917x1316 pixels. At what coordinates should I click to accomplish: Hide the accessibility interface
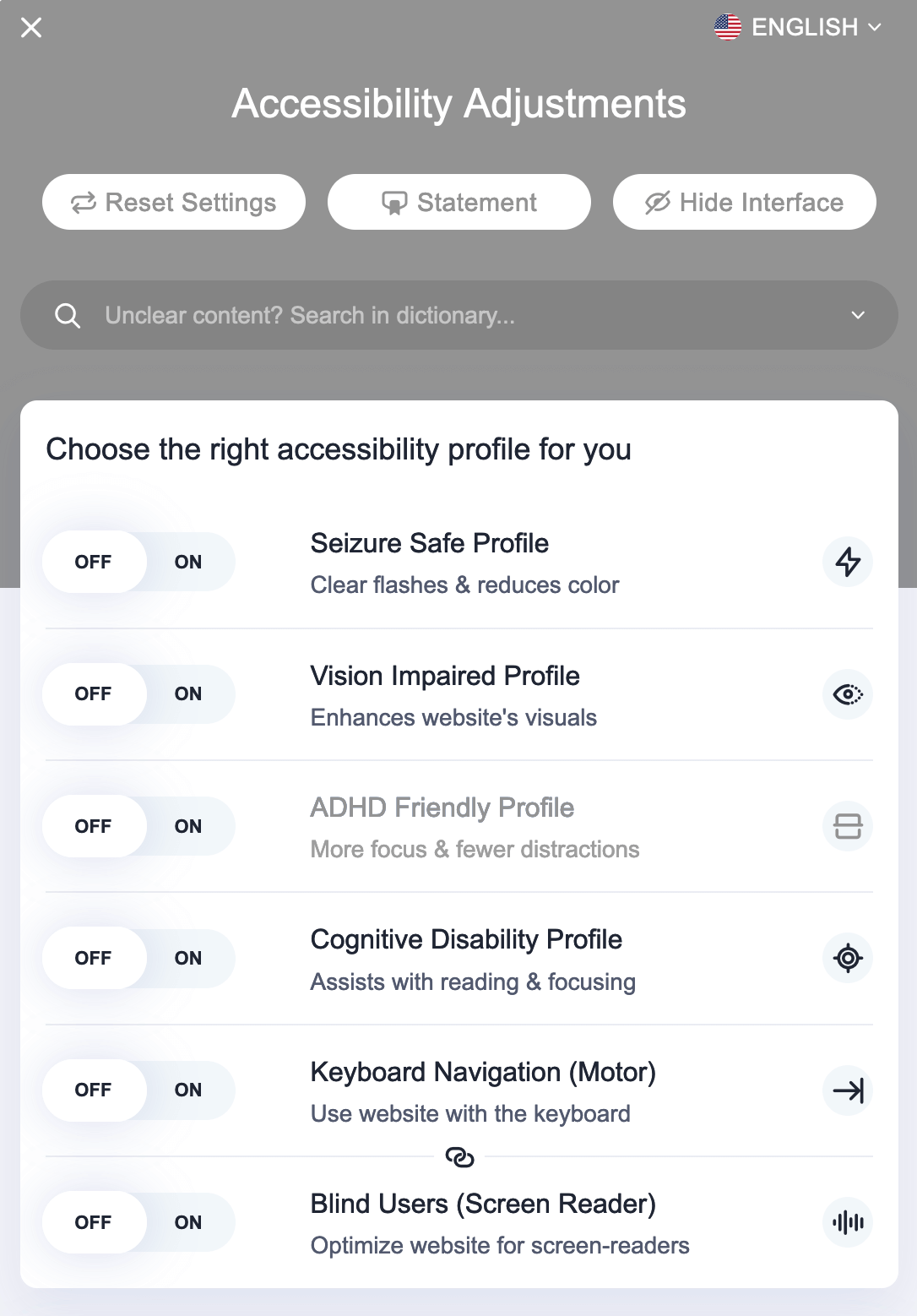coord(744,202)
